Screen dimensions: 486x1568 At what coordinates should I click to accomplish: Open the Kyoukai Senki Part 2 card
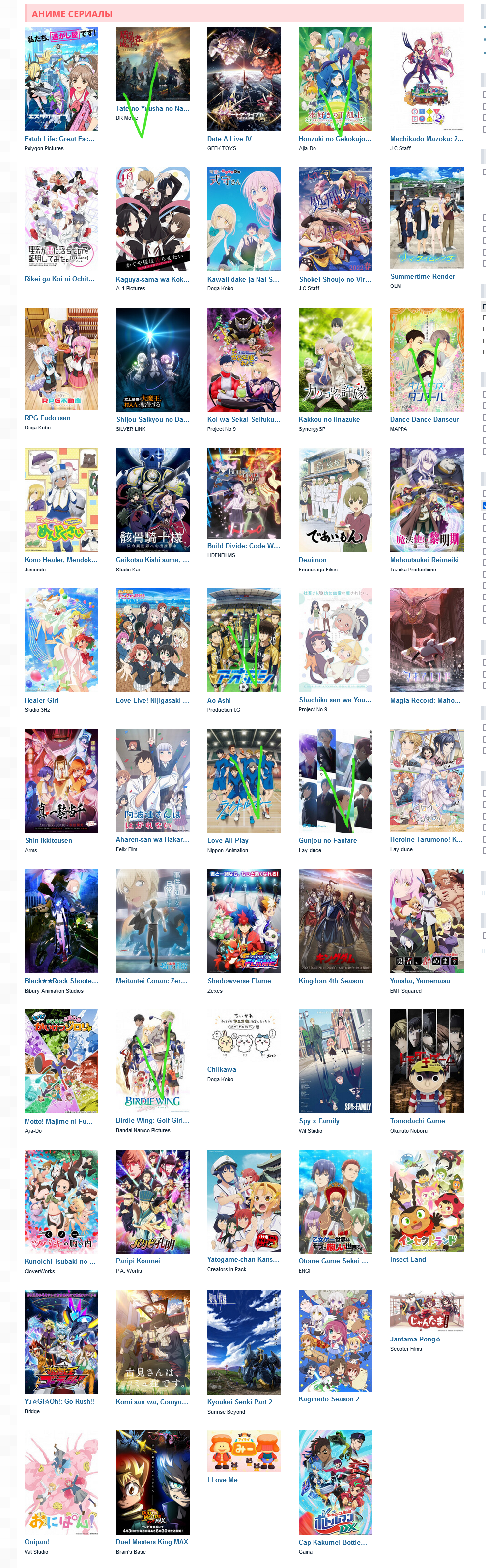(244, 1341)
